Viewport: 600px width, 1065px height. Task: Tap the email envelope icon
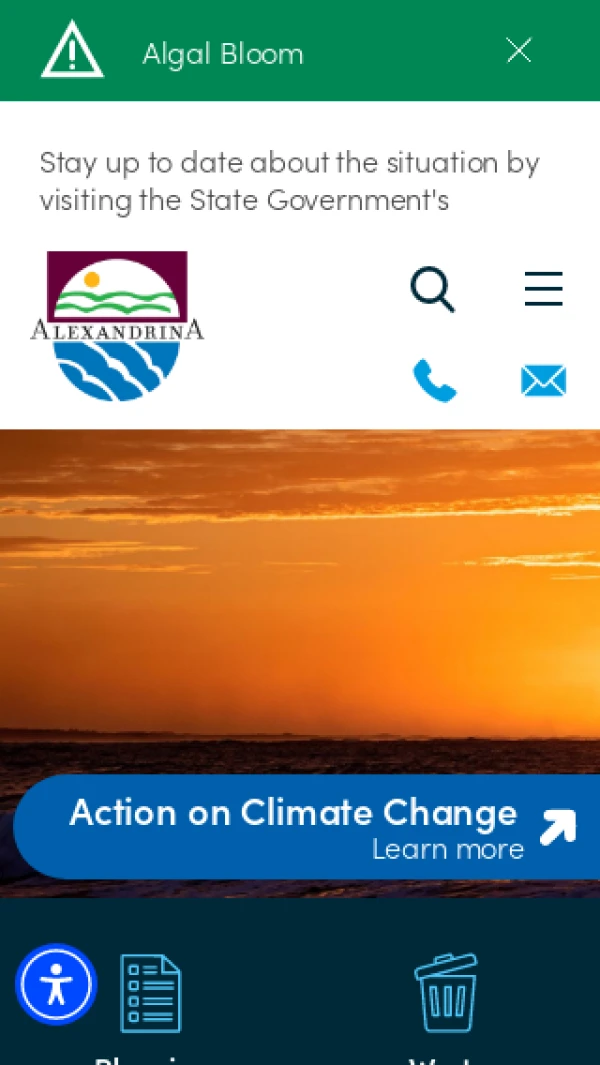543,381
